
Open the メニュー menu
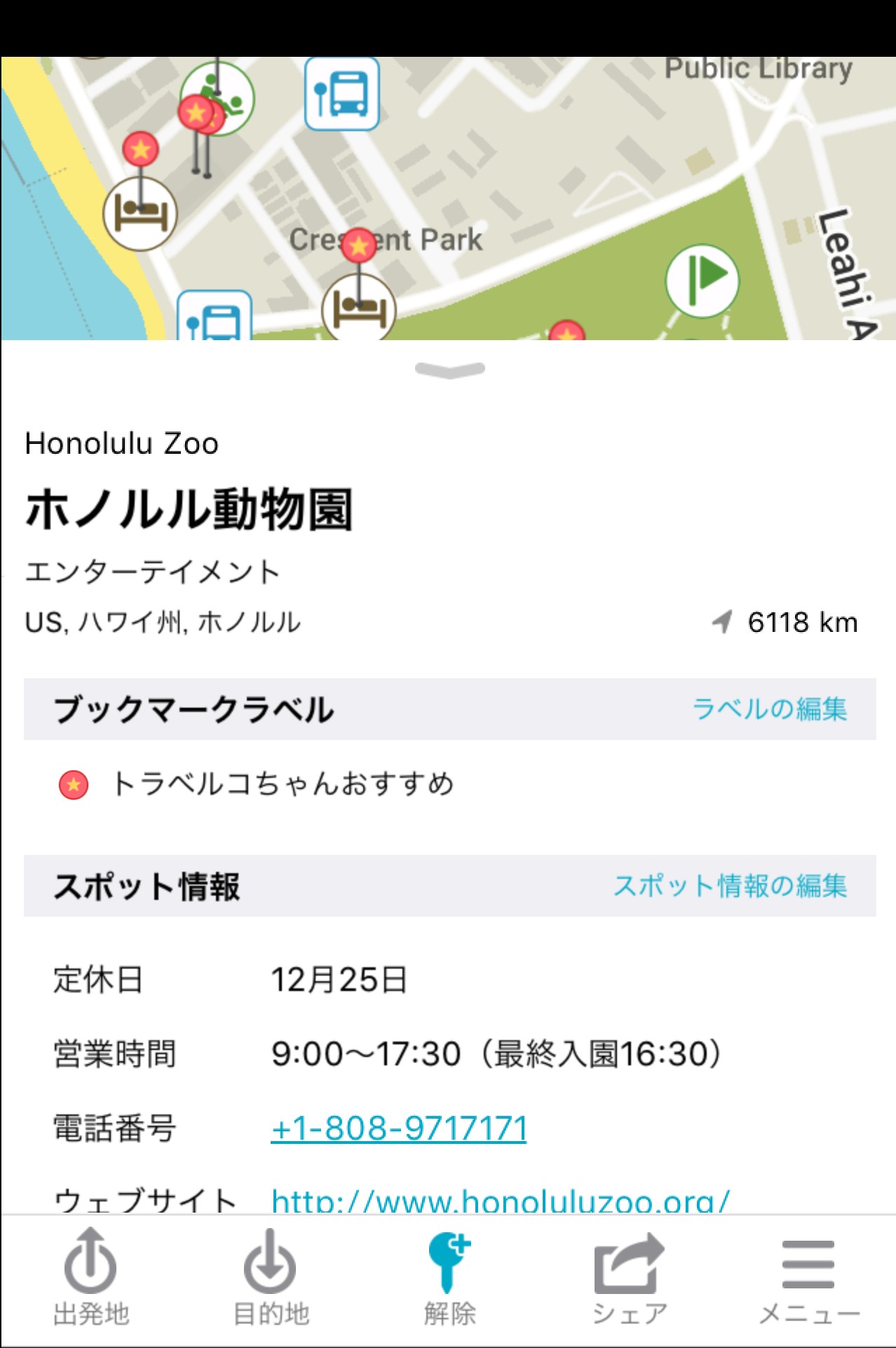point(808,1278)
